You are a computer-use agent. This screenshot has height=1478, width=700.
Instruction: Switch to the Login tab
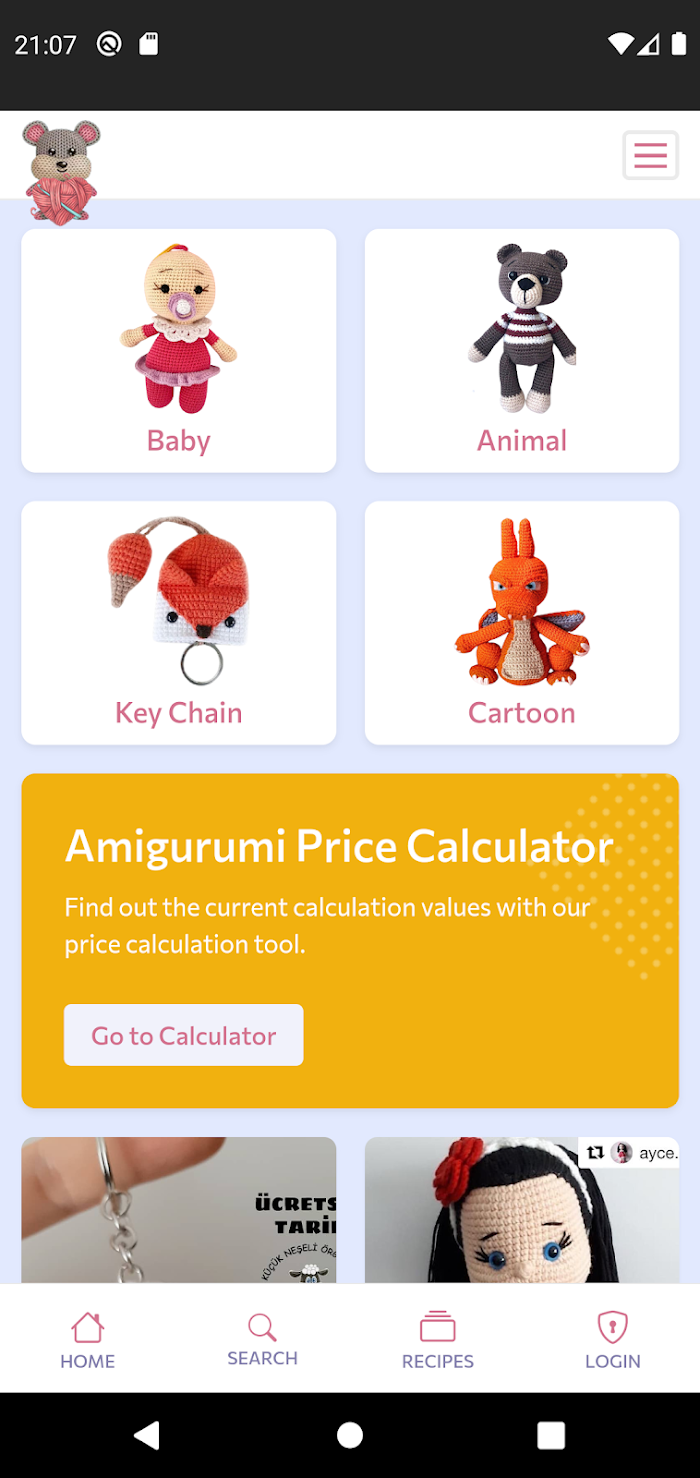click(612, 1340)
